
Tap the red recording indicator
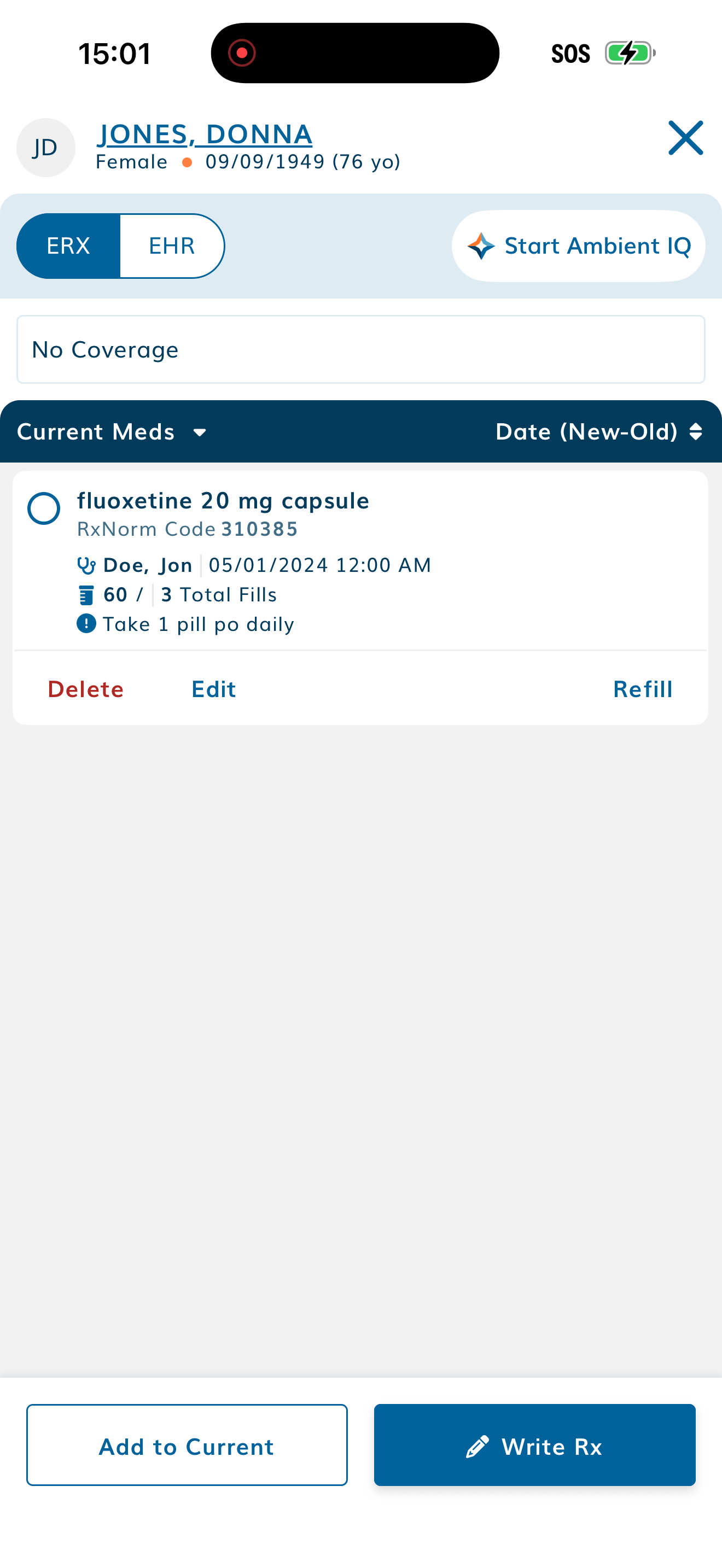point(242,53)
